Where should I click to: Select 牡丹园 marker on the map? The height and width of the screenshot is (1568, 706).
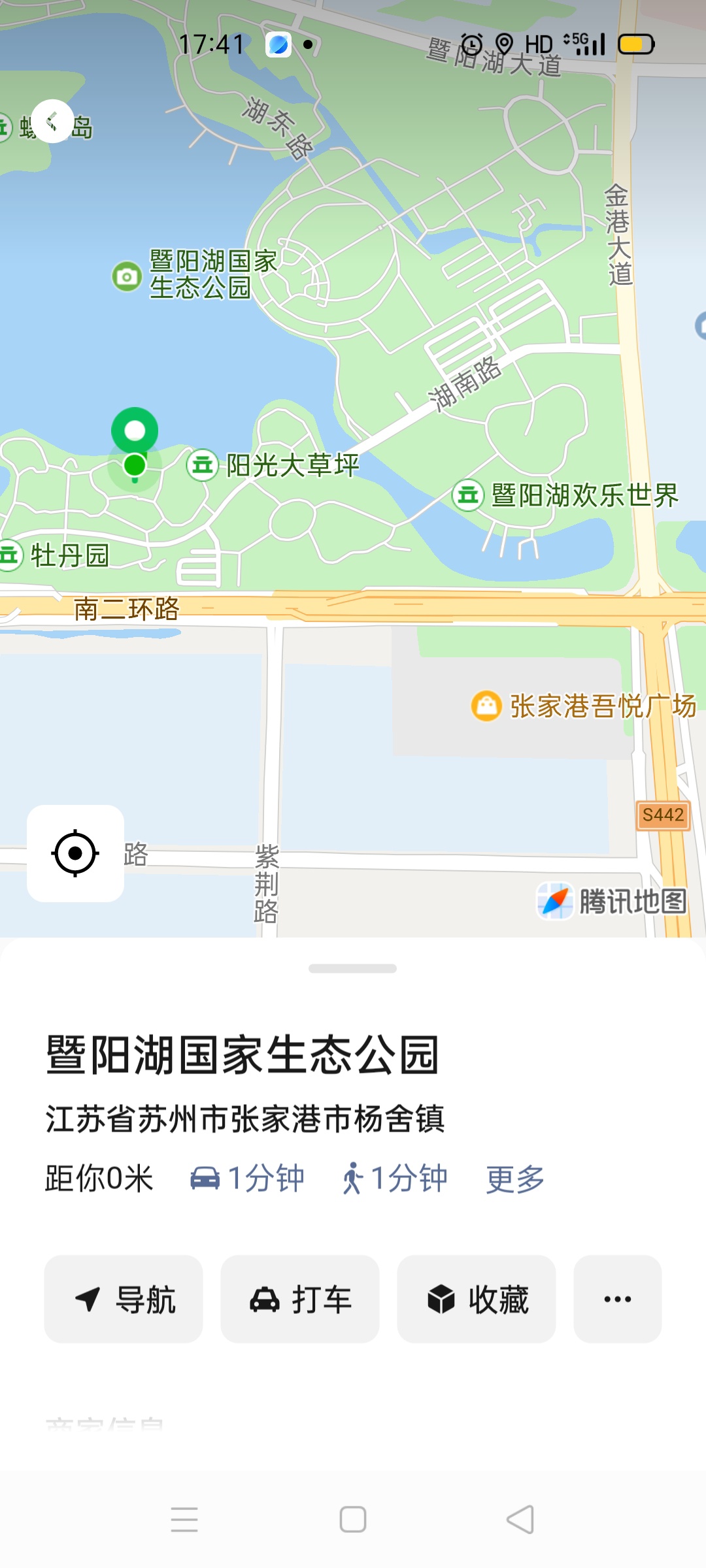(x=9, y=555)
